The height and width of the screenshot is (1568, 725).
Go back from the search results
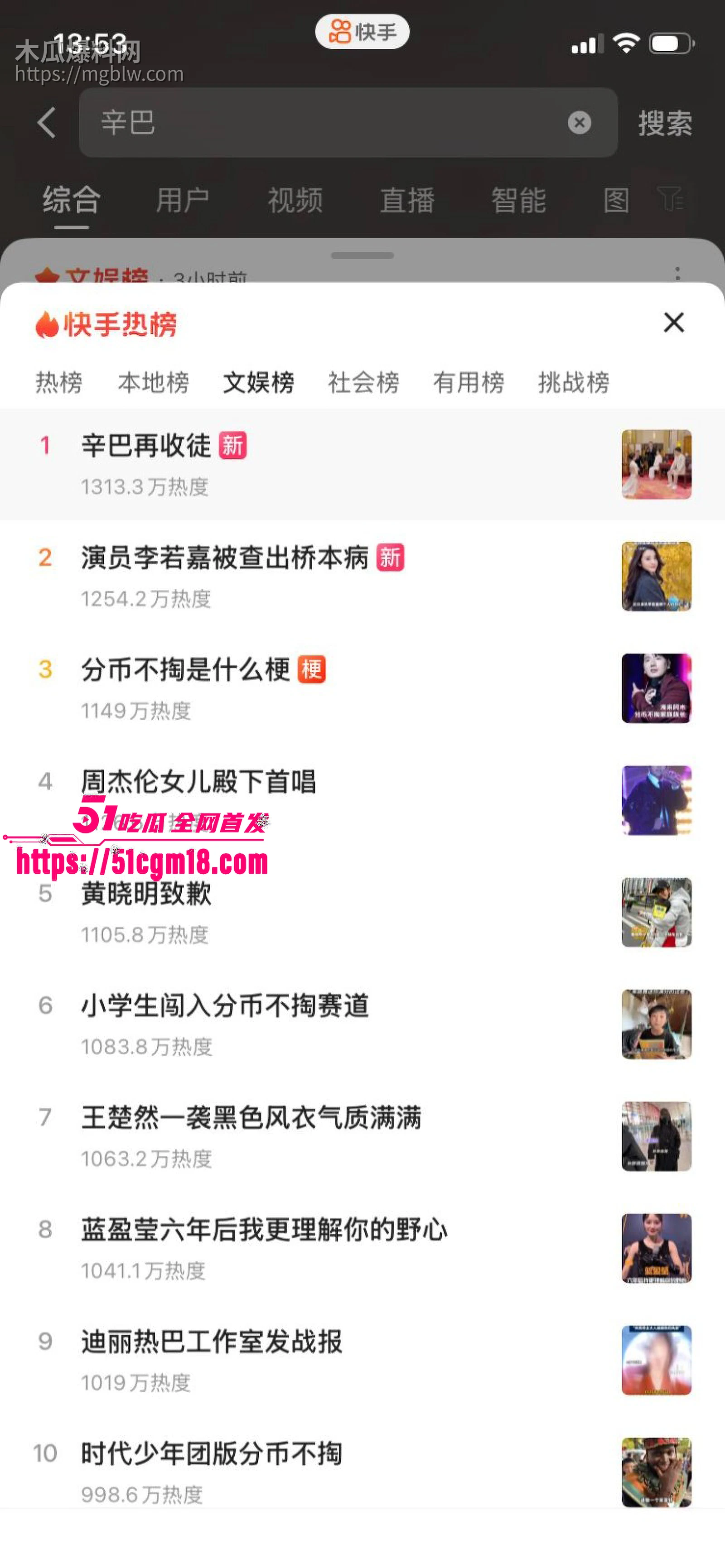pos(46,123)
